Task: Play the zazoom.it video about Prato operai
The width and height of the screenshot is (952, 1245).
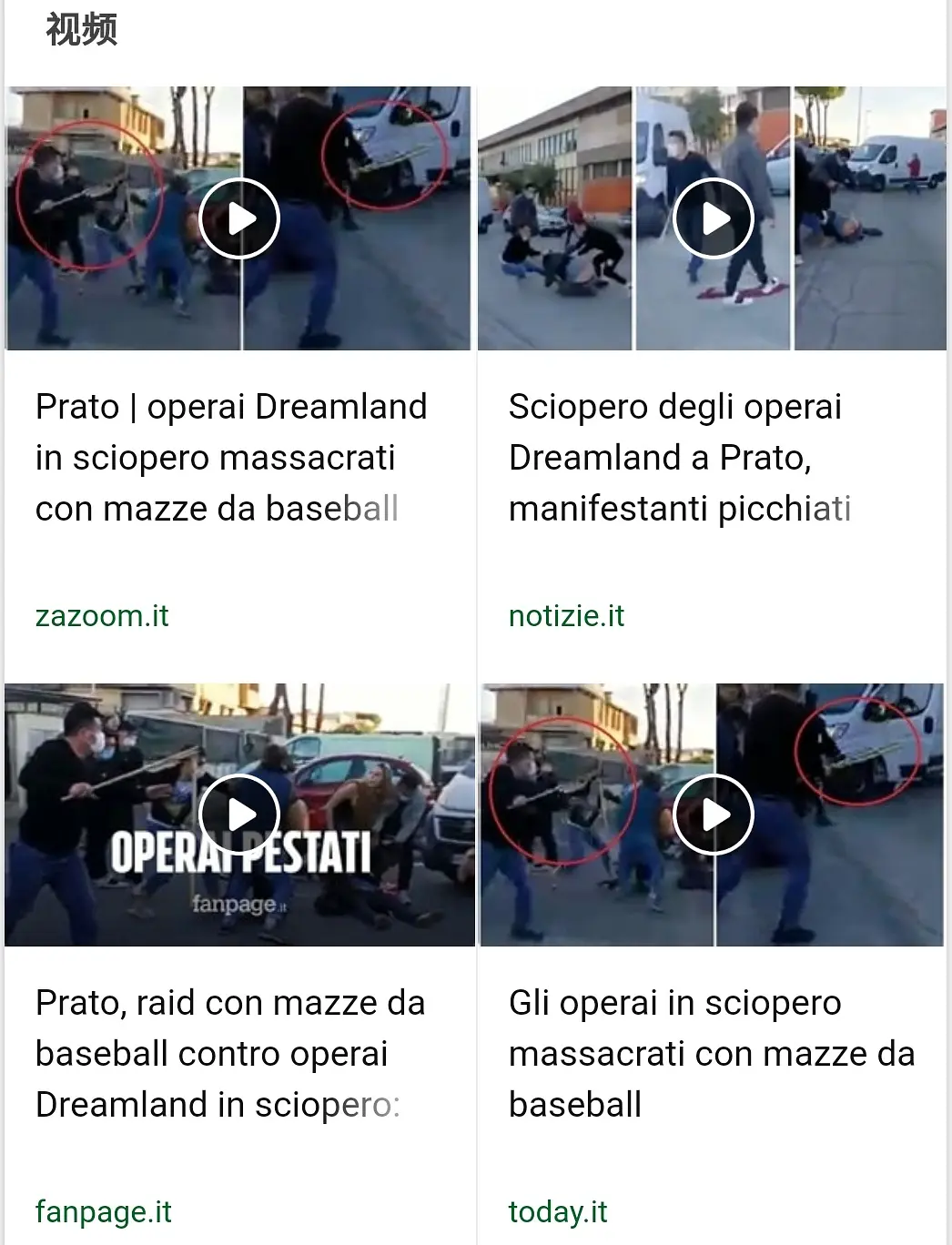Action: click(239, 219)
